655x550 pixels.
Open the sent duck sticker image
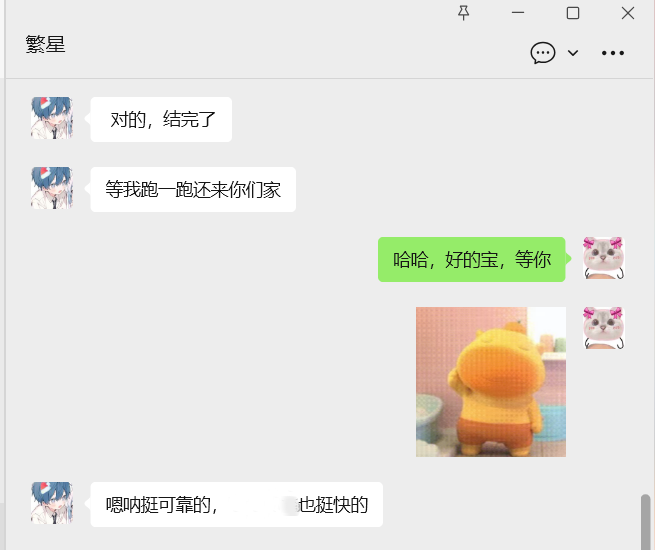(x=491, y=381)
